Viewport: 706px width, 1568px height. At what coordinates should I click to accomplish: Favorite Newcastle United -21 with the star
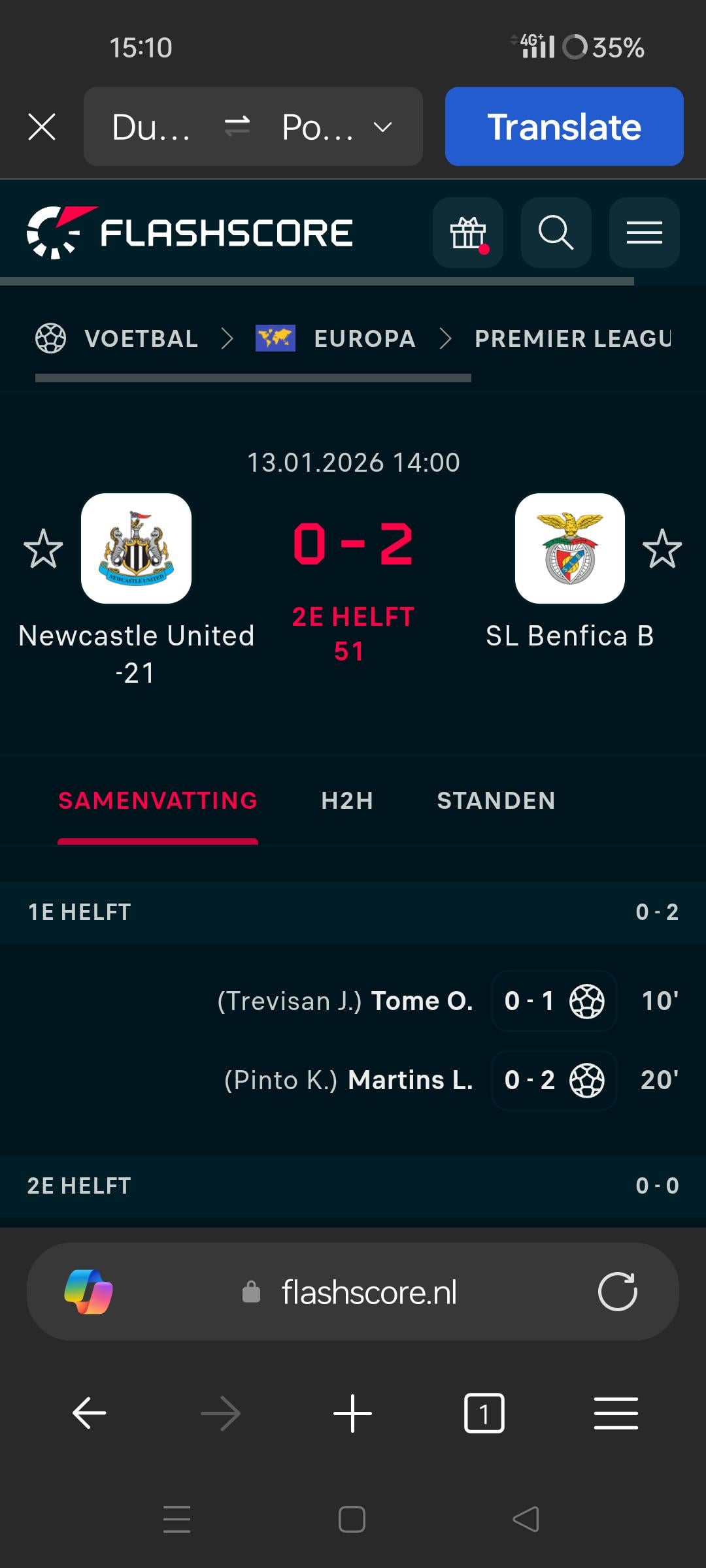(x=43, y=549)
